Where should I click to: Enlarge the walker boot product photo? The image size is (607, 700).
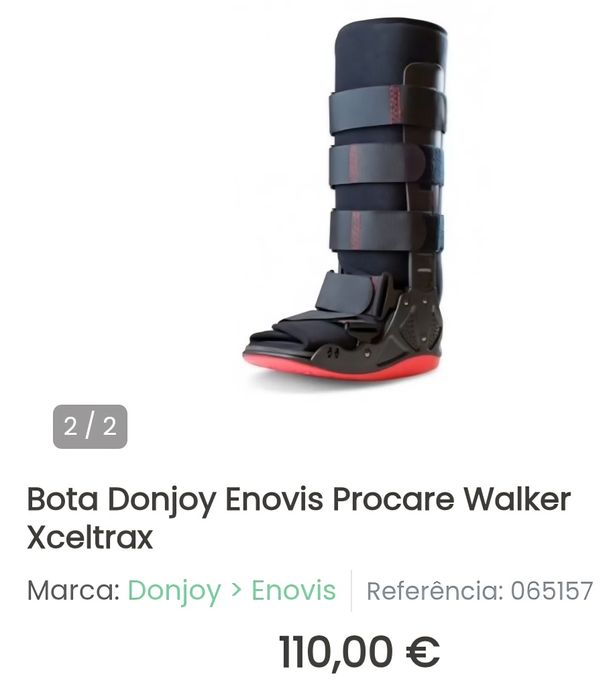point(345,205)
